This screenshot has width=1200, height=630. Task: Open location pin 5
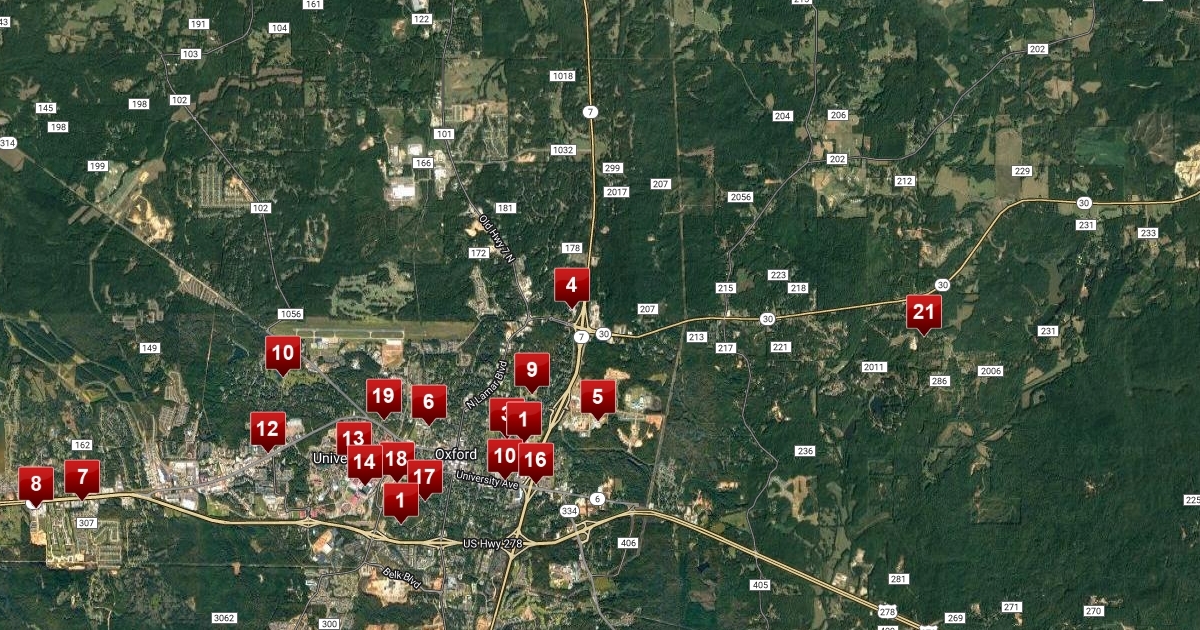(x=597, y=397)
